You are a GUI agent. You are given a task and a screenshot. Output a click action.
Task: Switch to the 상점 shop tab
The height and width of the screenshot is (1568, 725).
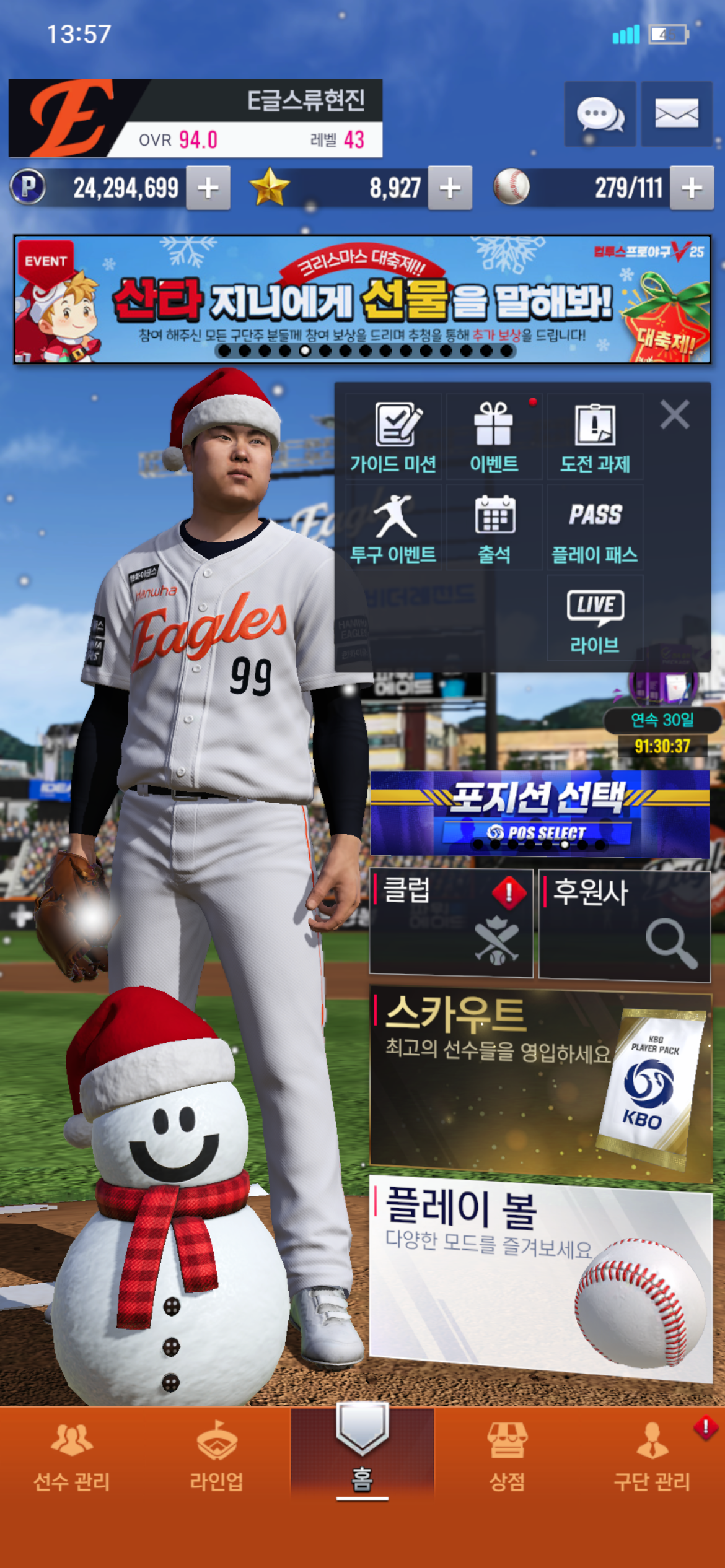pos(507,1455)
